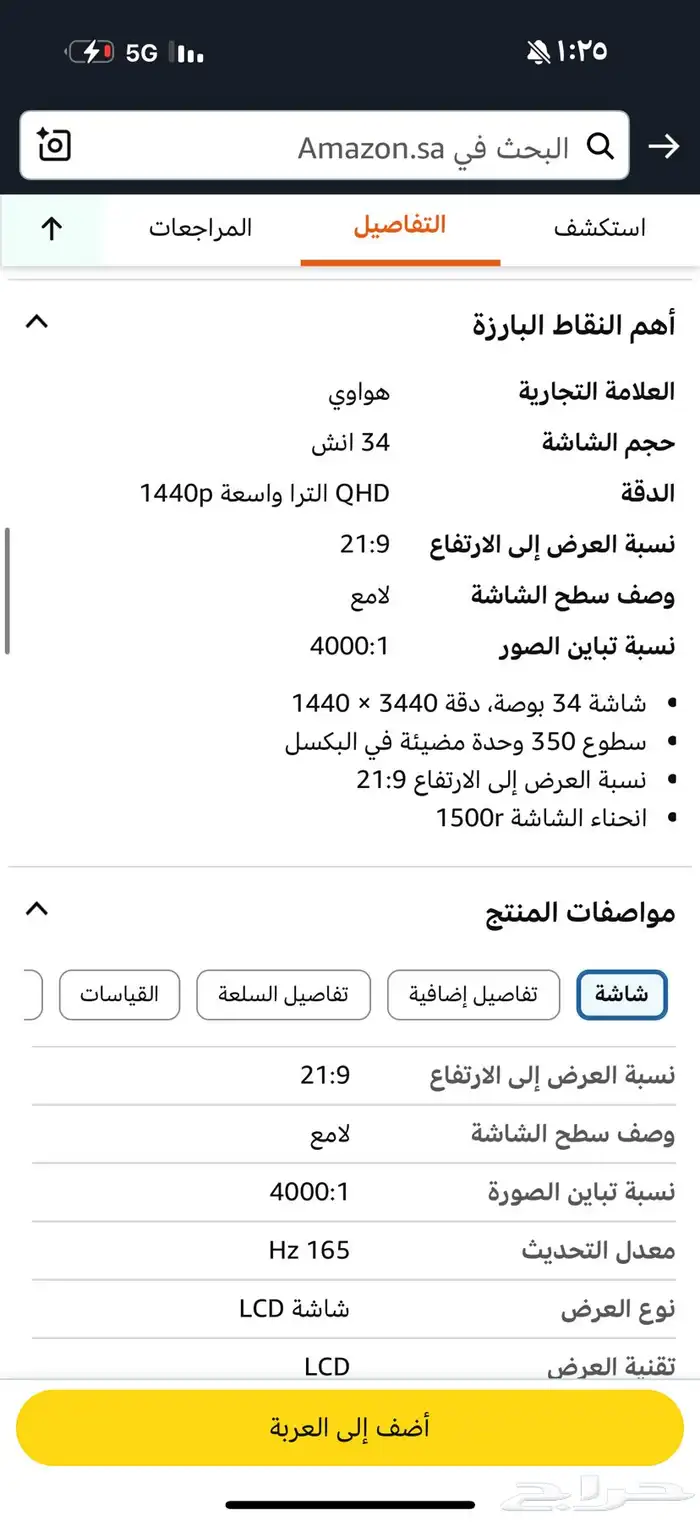The image size is (700, 1522).
Task: Jump to top with the up arrow
Action: pos(52,229)
